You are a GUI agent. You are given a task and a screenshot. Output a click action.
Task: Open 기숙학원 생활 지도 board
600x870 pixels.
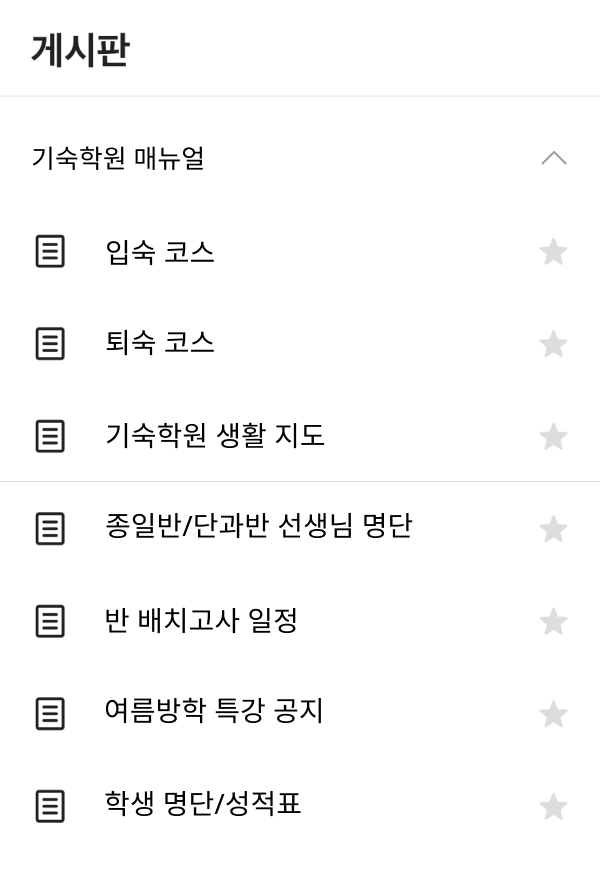click(x=215, y=436)
